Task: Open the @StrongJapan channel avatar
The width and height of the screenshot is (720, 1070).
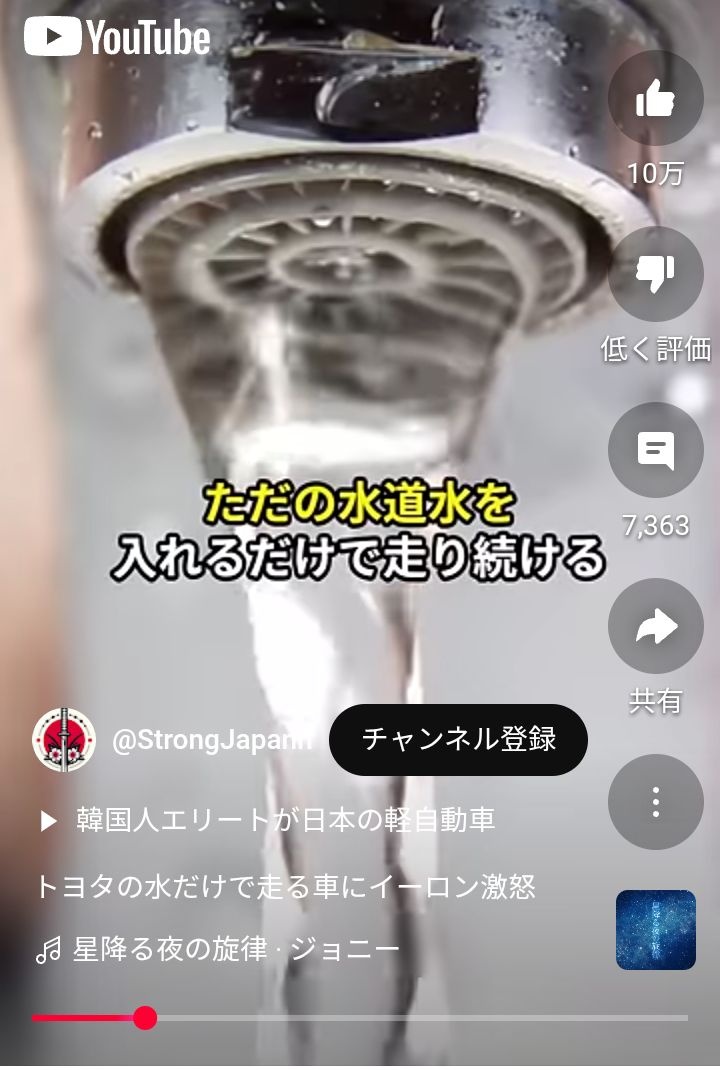Action: [64, 740]
